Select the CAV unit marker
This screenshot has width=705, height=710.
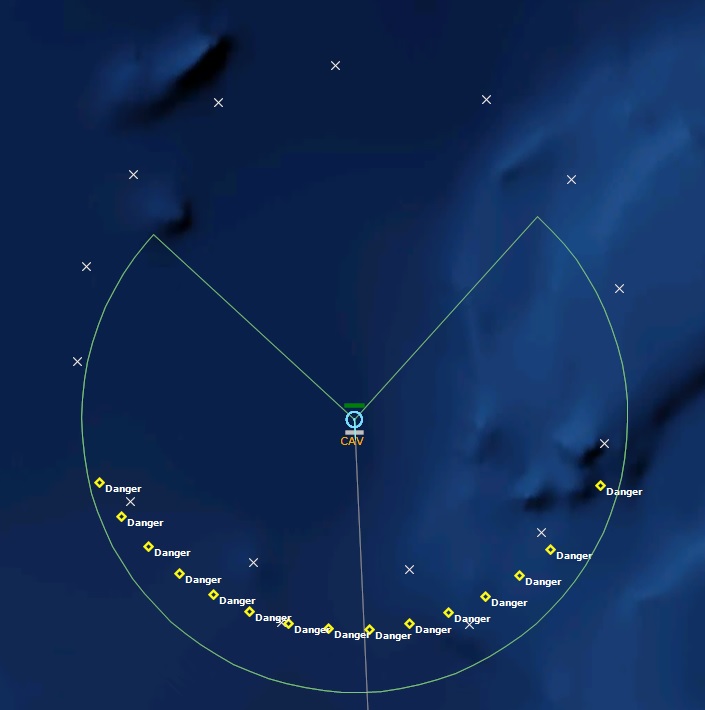[354, 420]
